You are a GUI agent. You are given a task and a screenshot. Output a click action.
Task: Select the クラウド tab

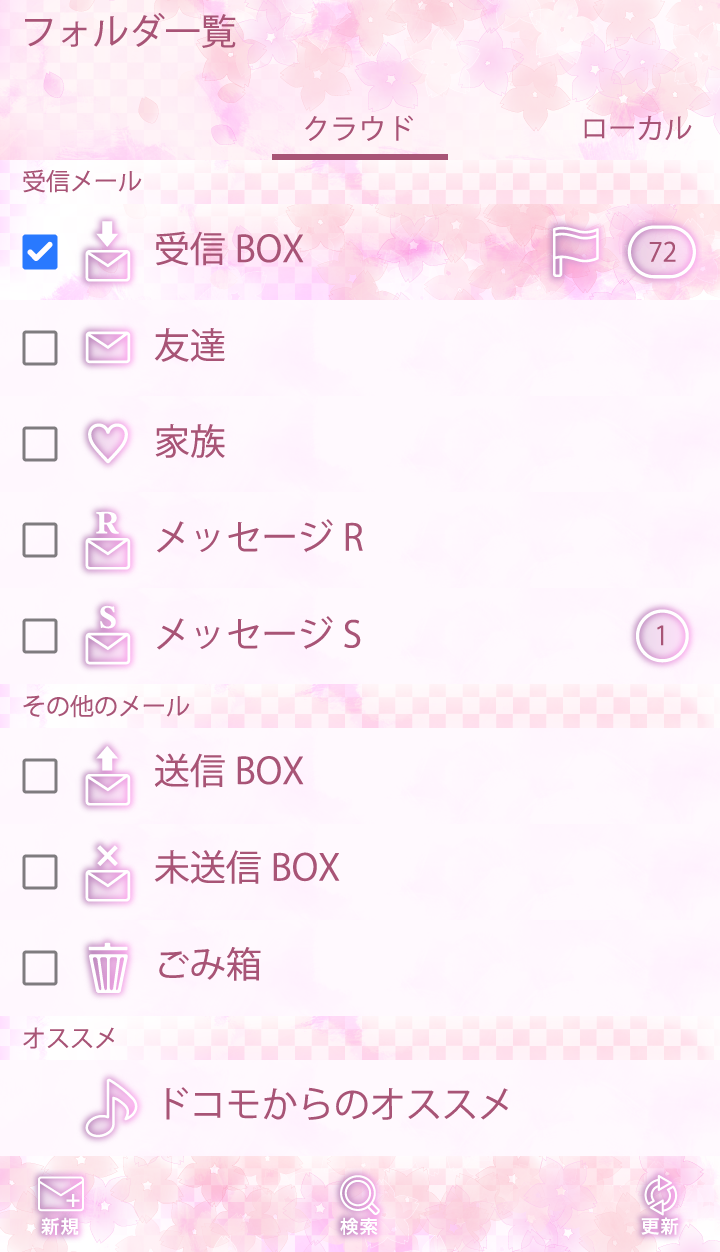359,128
